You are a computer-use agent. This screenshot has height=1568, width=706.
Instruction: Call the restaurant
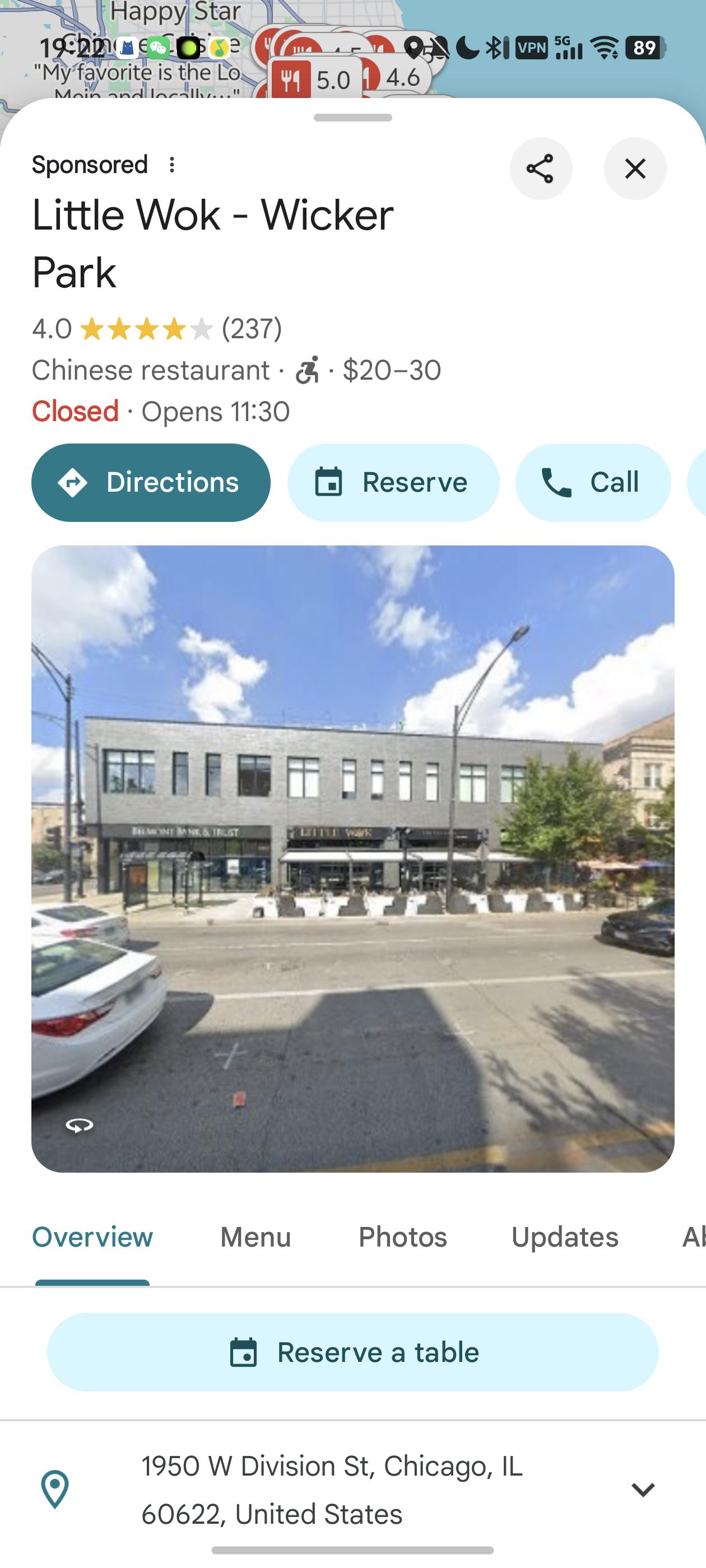592,482
